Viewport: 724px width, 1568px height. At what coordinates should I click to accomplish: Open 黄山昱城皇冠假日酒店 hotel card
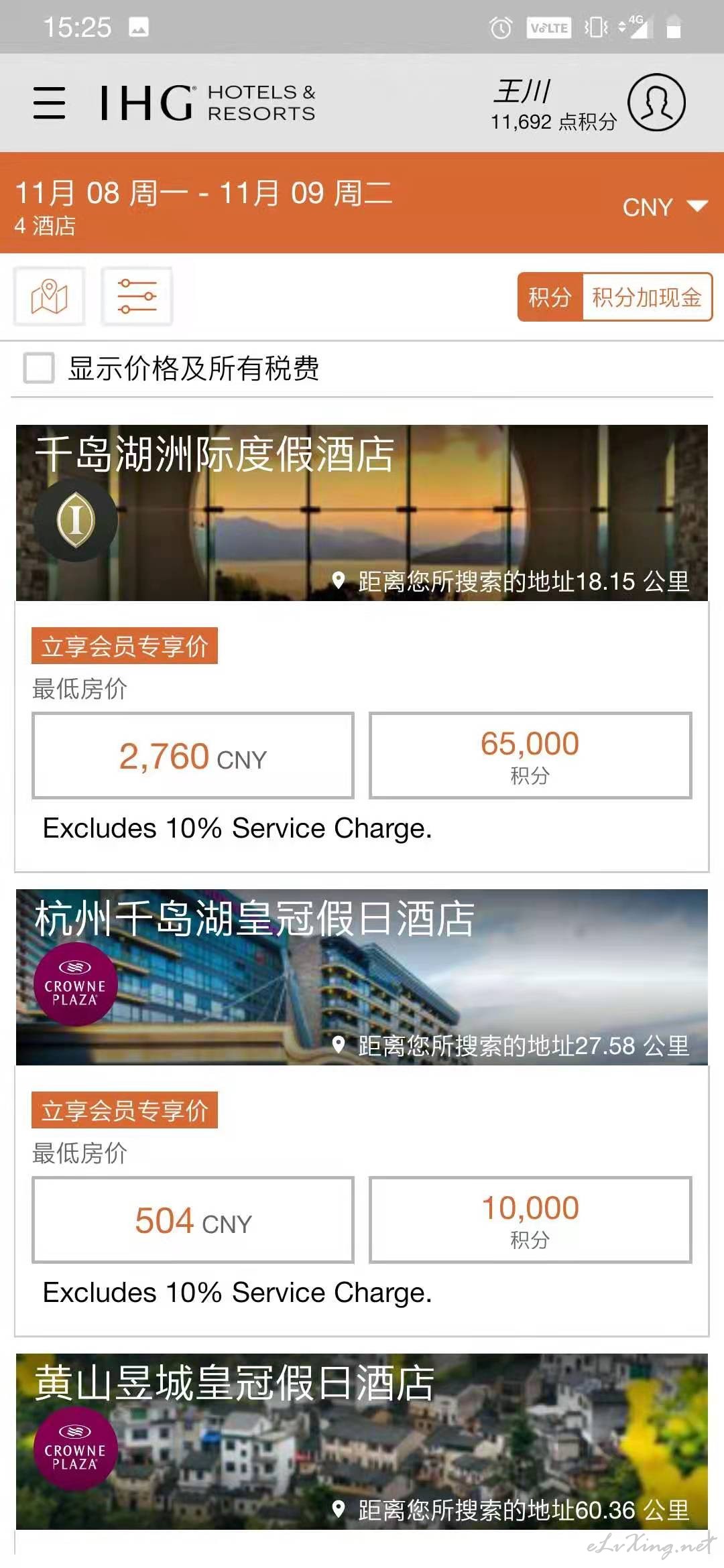[x=362, y=1441]
